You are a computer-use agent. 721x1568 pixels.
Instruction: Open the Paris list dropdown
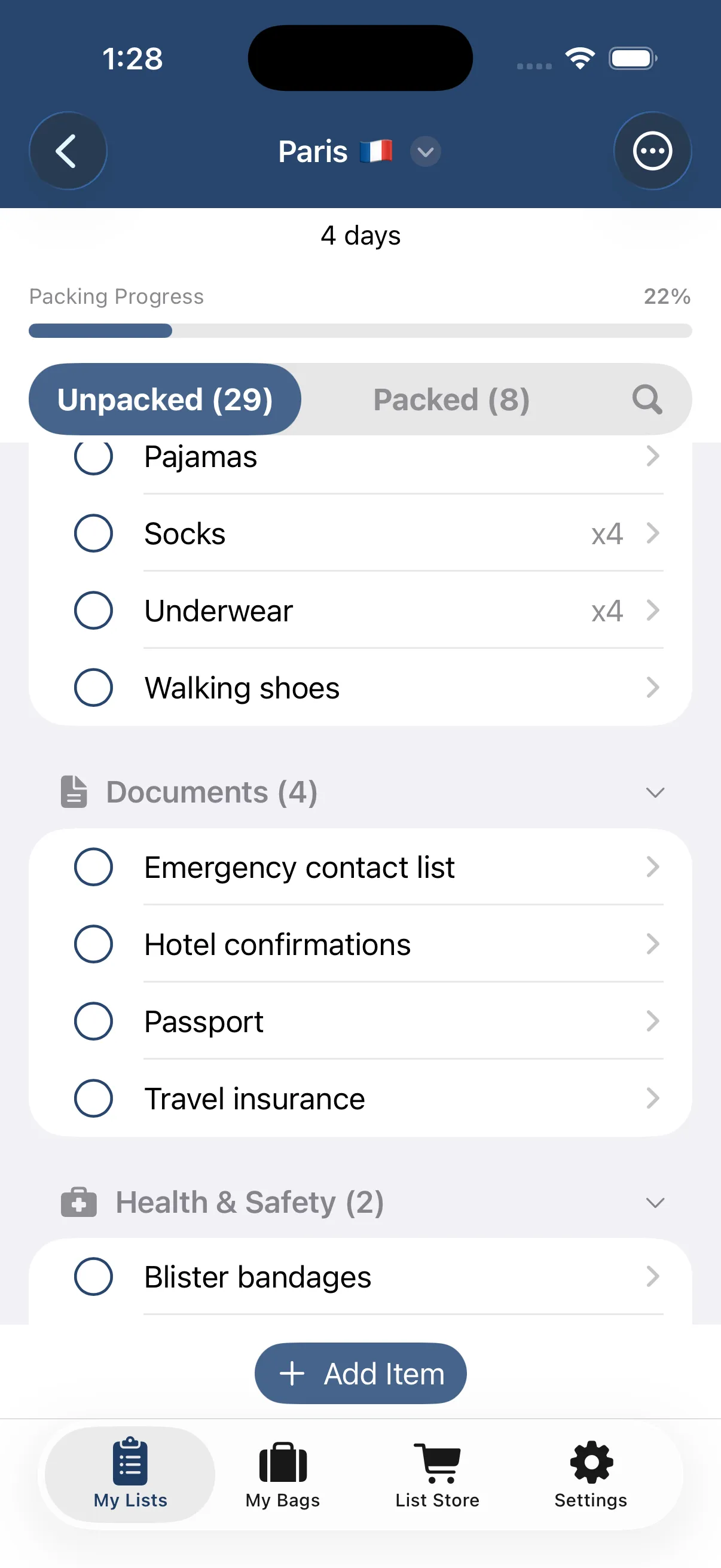click(x=425, y=151)
